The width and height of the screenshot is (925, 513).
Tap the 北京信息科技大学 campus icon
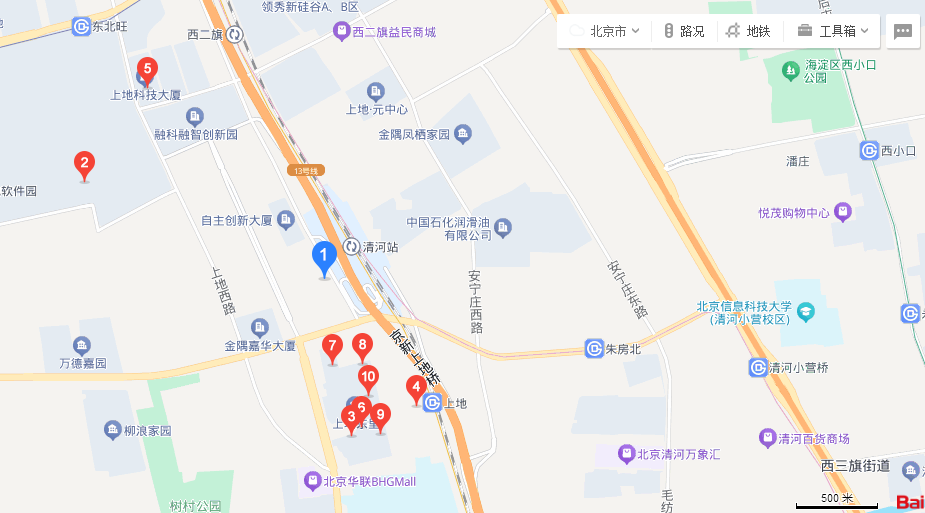coord(804,312)
